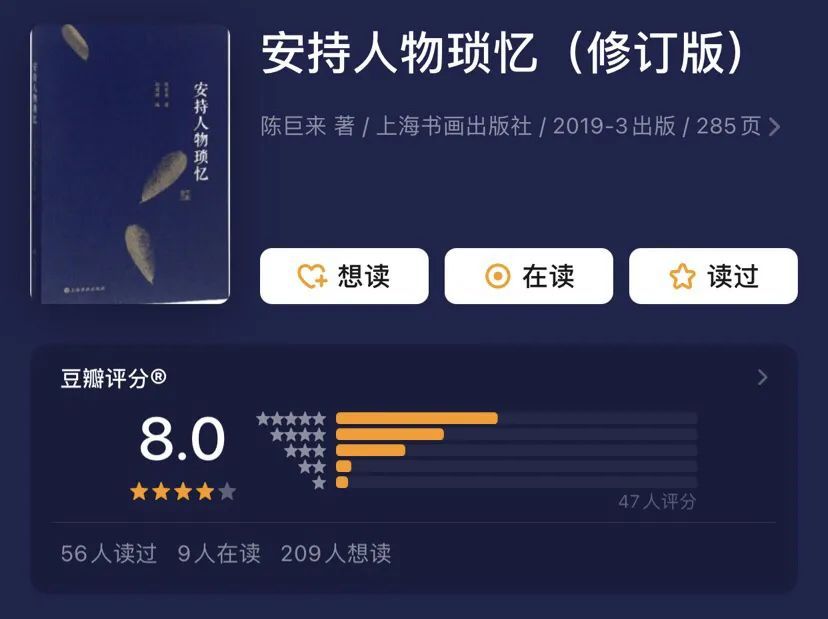
Task: Open the 豆瓣评分 rating details card
Action: 762,377
